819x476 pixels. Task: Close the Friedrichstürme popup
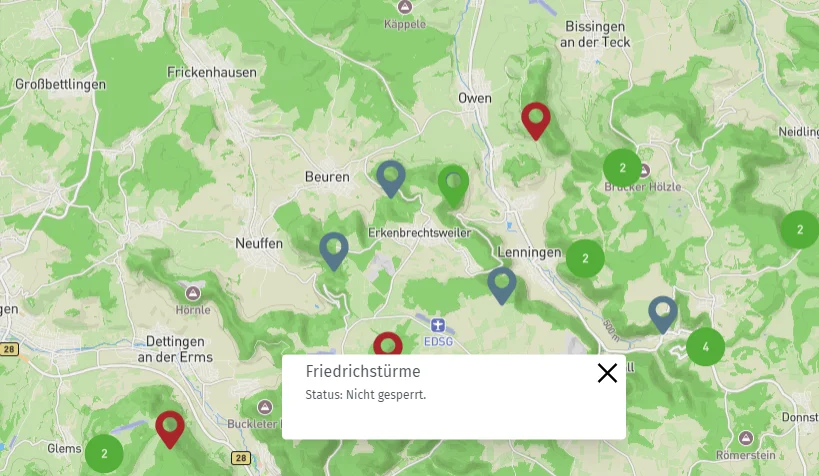tap(607, 373)
